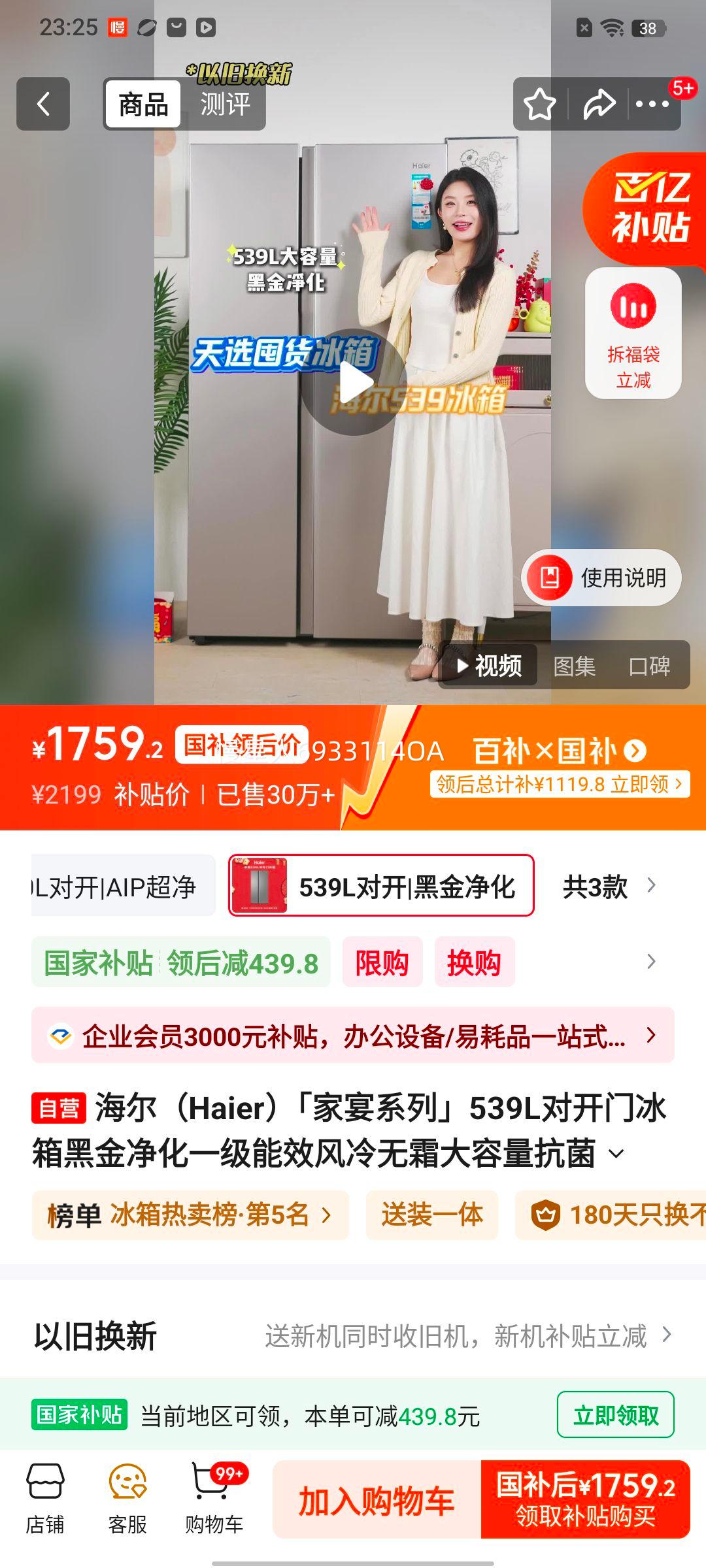Open the 店铺 shop icon in bottom bar
706x1568 pixels.
tap(46, 1496)
